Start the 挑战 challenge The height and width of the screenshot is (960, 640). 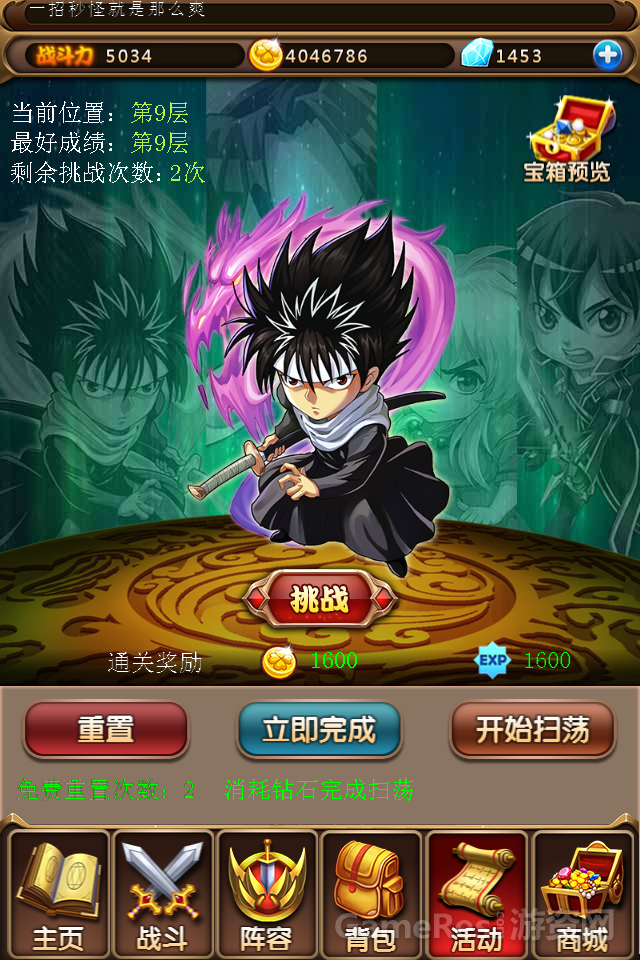(320, 600)
